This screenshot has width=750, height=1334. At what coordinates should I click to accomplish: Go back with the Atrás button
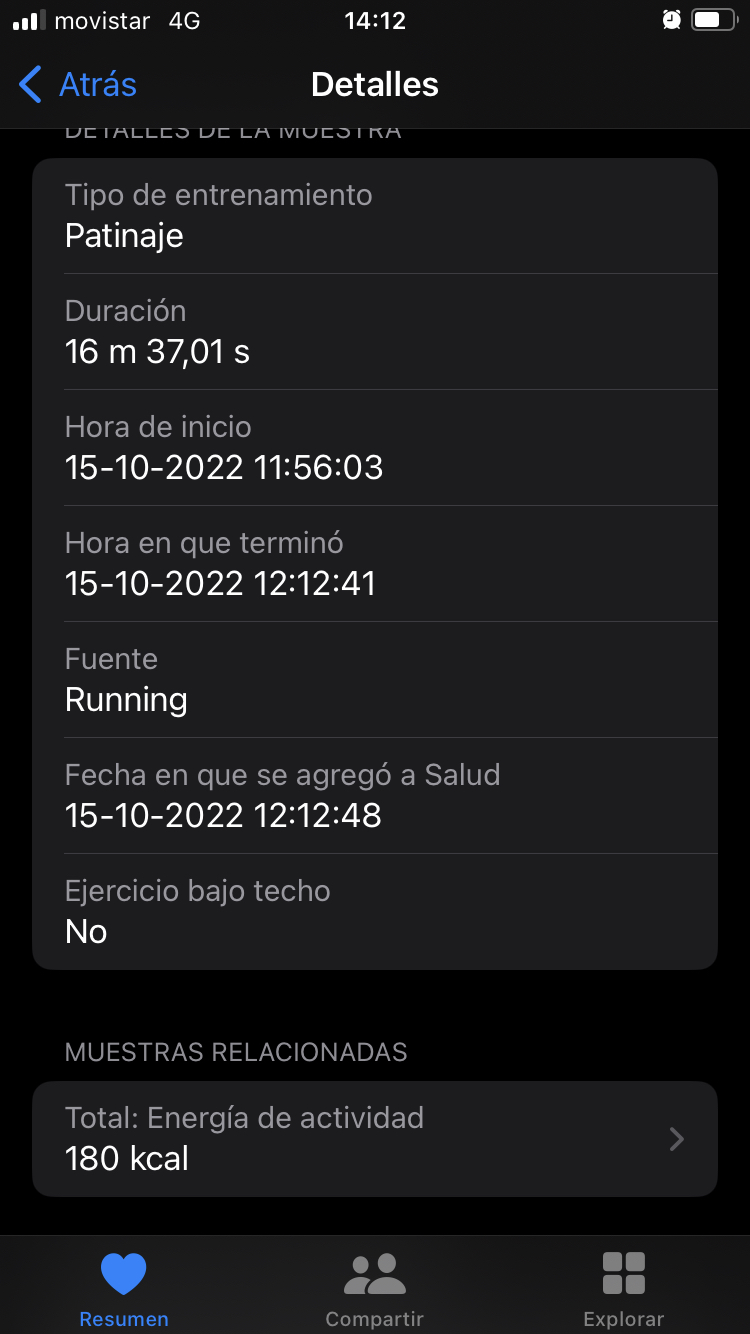(78, 85)
